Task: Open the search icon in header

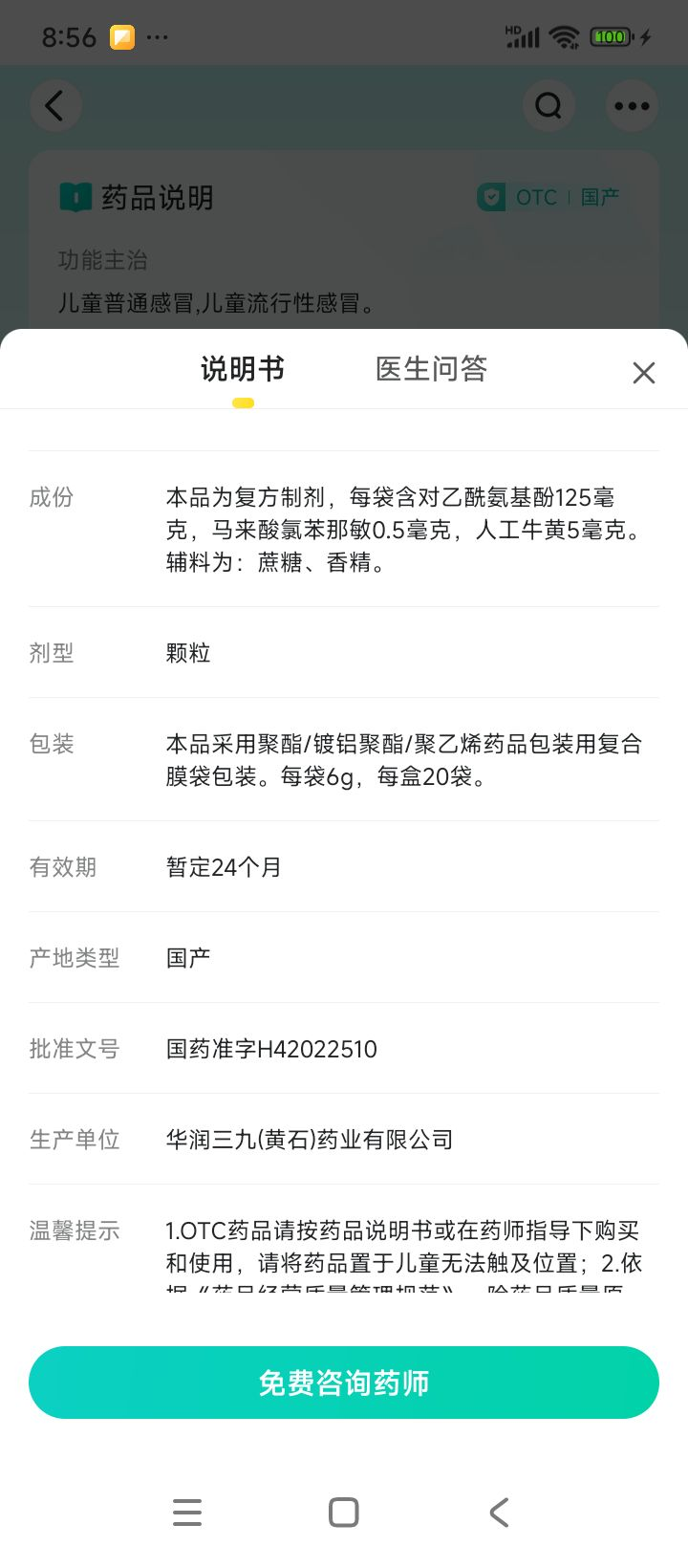Action: click(548, 106)
